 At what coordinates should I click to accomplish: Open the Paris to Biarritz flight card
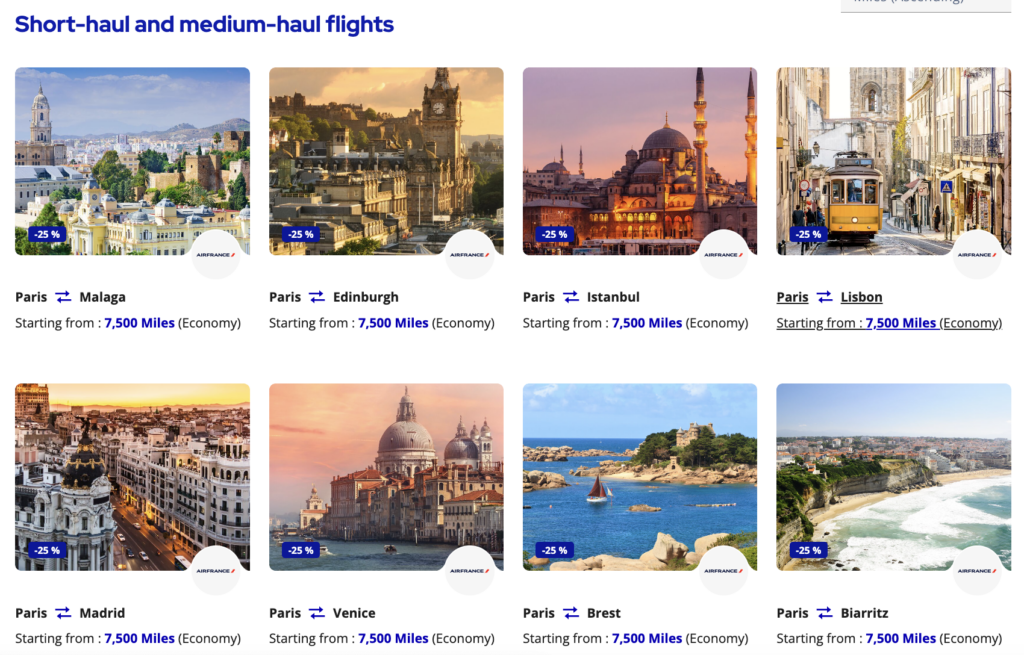point(893,477)
